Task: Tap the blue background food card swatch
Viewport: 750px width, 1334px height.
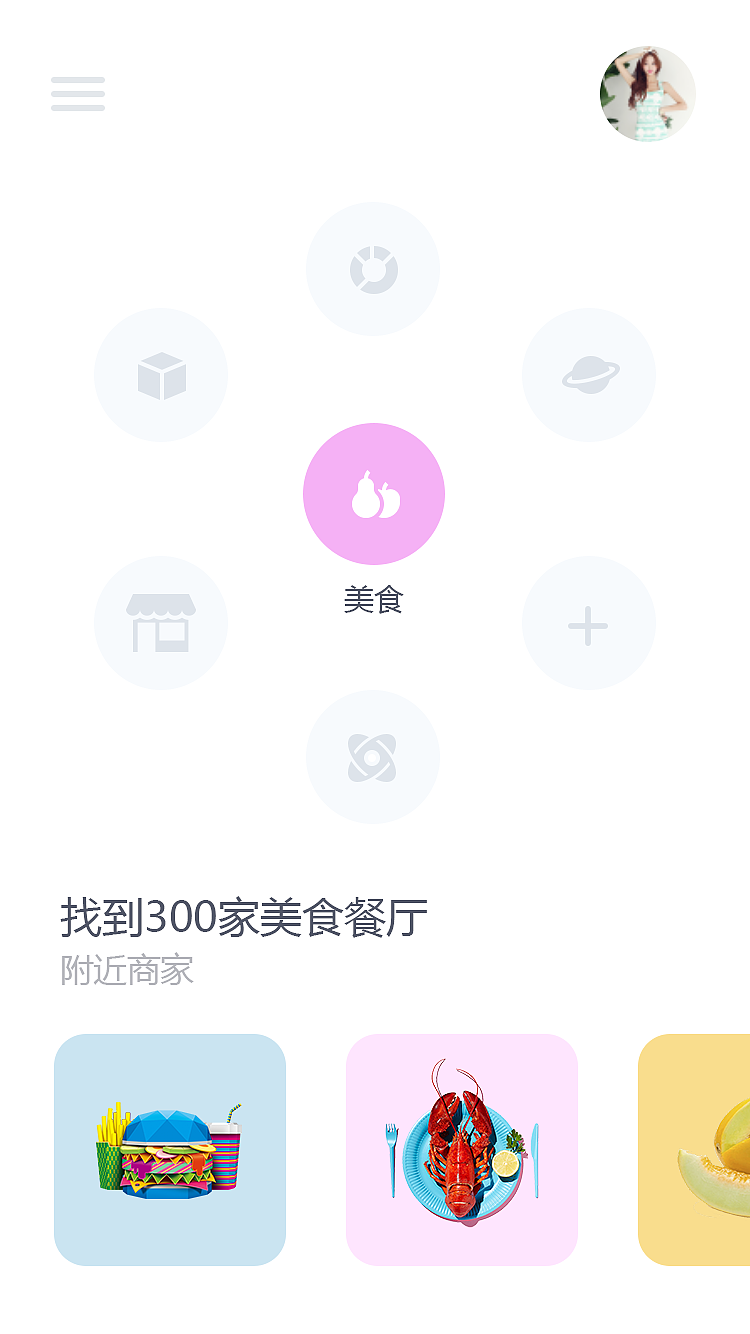Action: click(x=170, y=1150)
